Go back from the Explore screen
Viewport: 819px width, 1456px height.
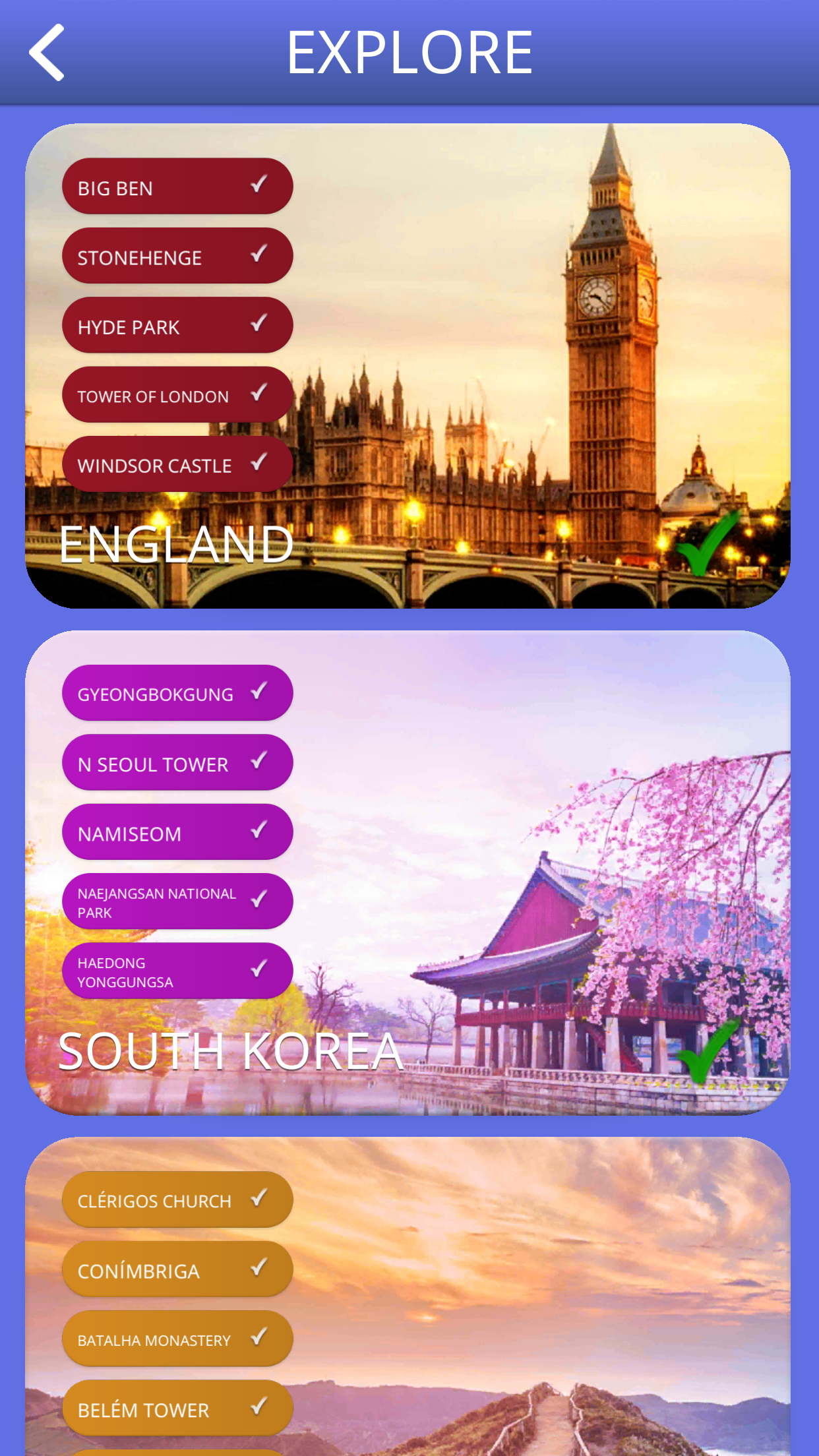(x=47, y=53)
